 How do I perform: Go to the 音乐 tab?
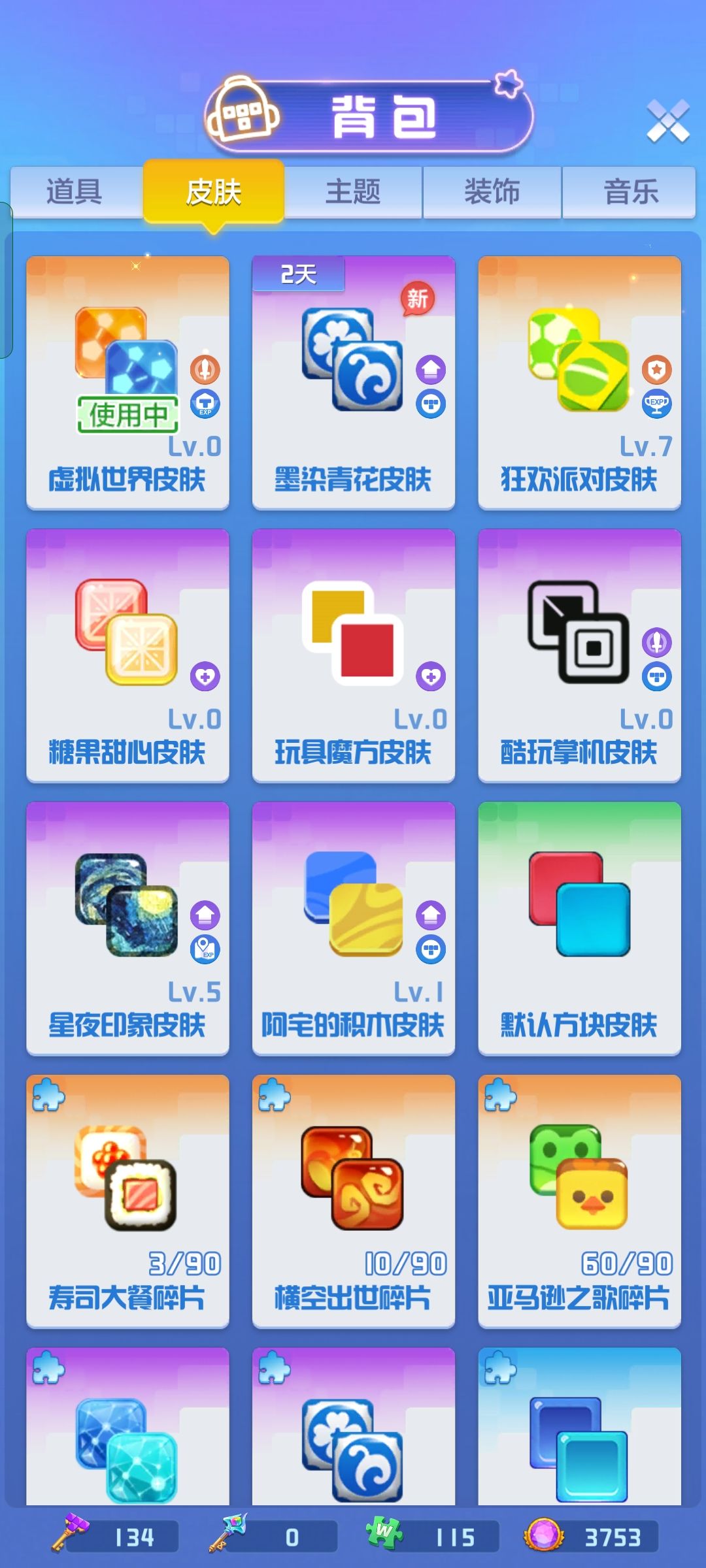(x=630, y=192)
